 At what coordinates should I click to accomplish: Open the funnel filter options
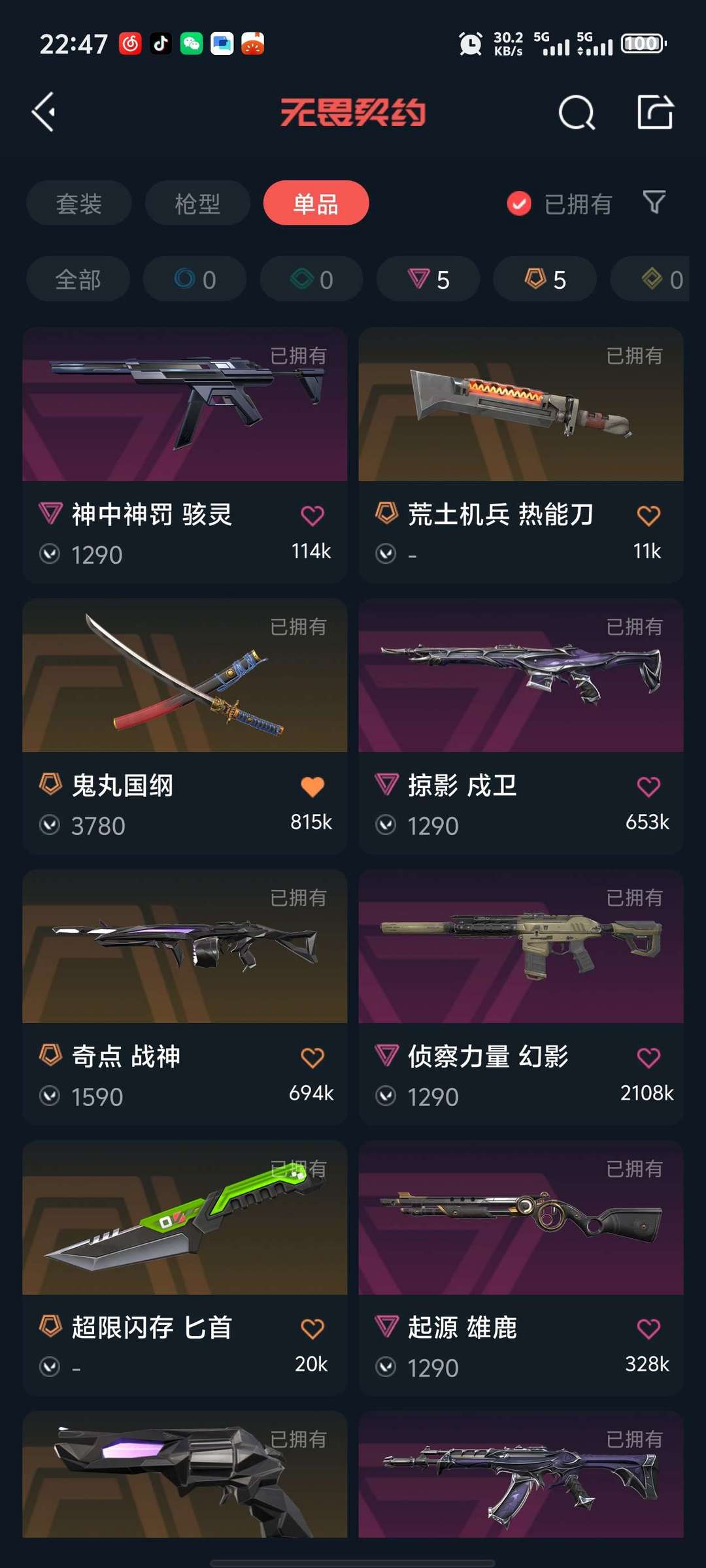coord(654,203)
